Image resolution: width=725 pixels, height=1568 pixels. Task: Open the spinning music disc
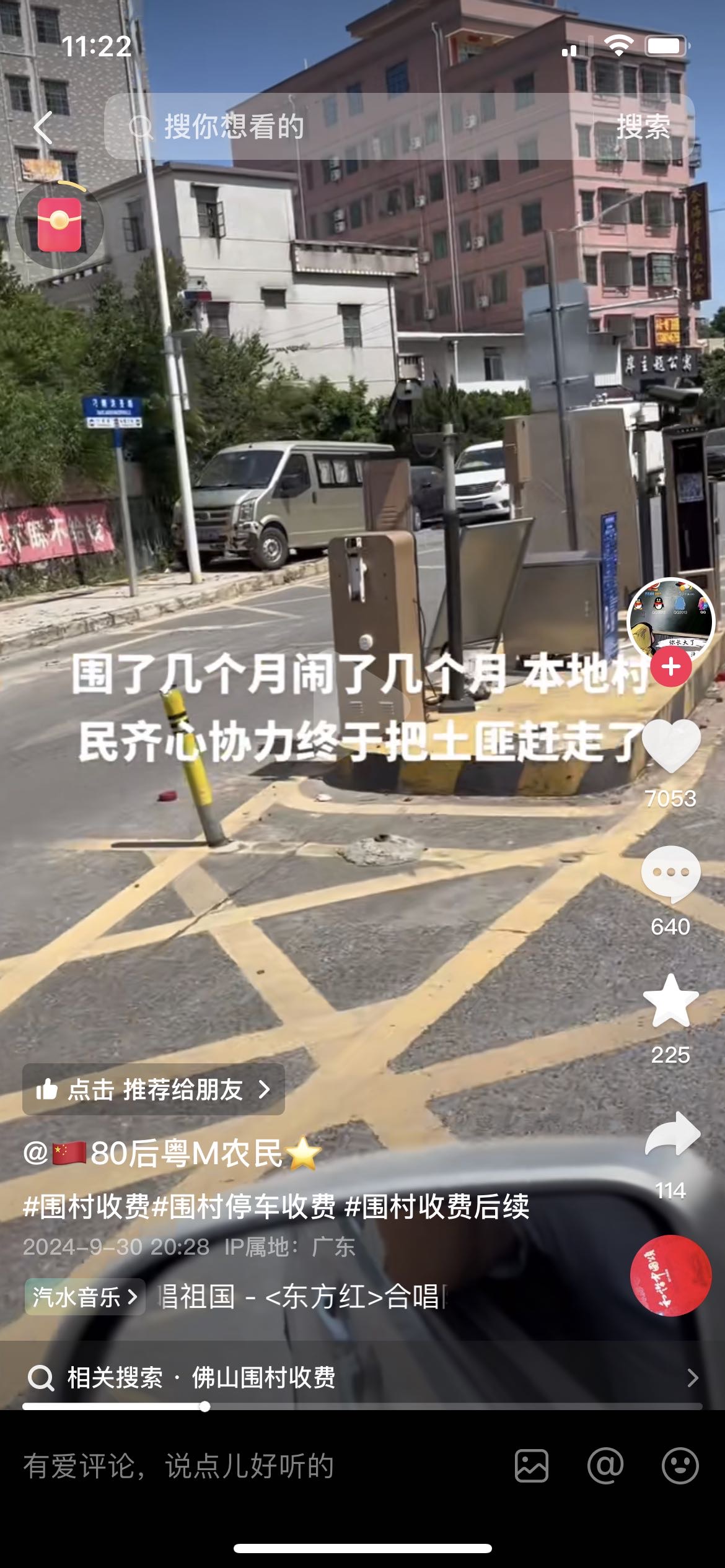670,1275
